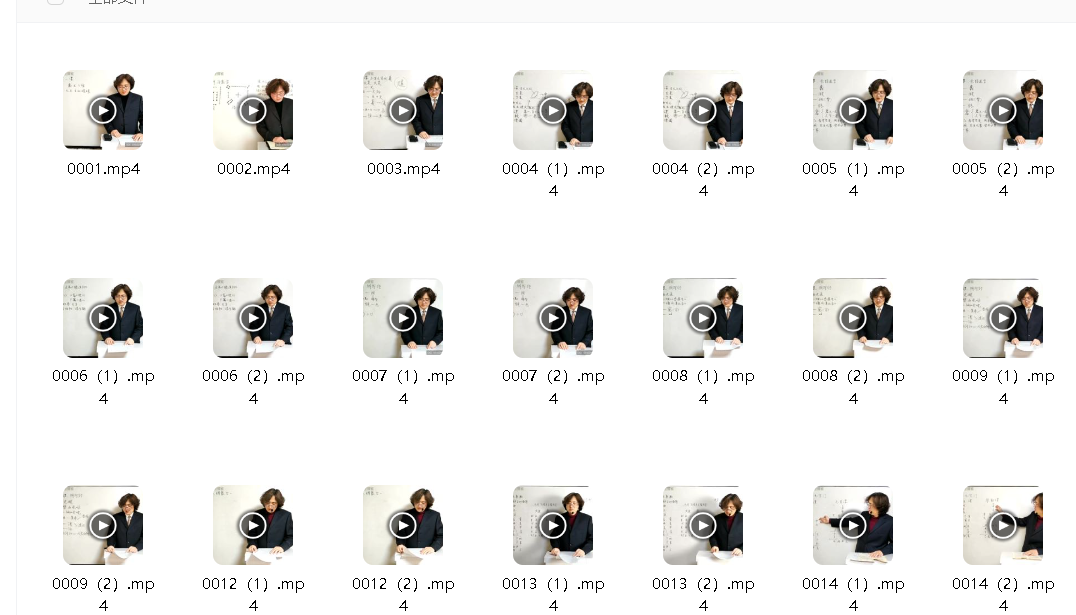
Task: Play video 0007 (2).mp4
Action: click(553, 318)
